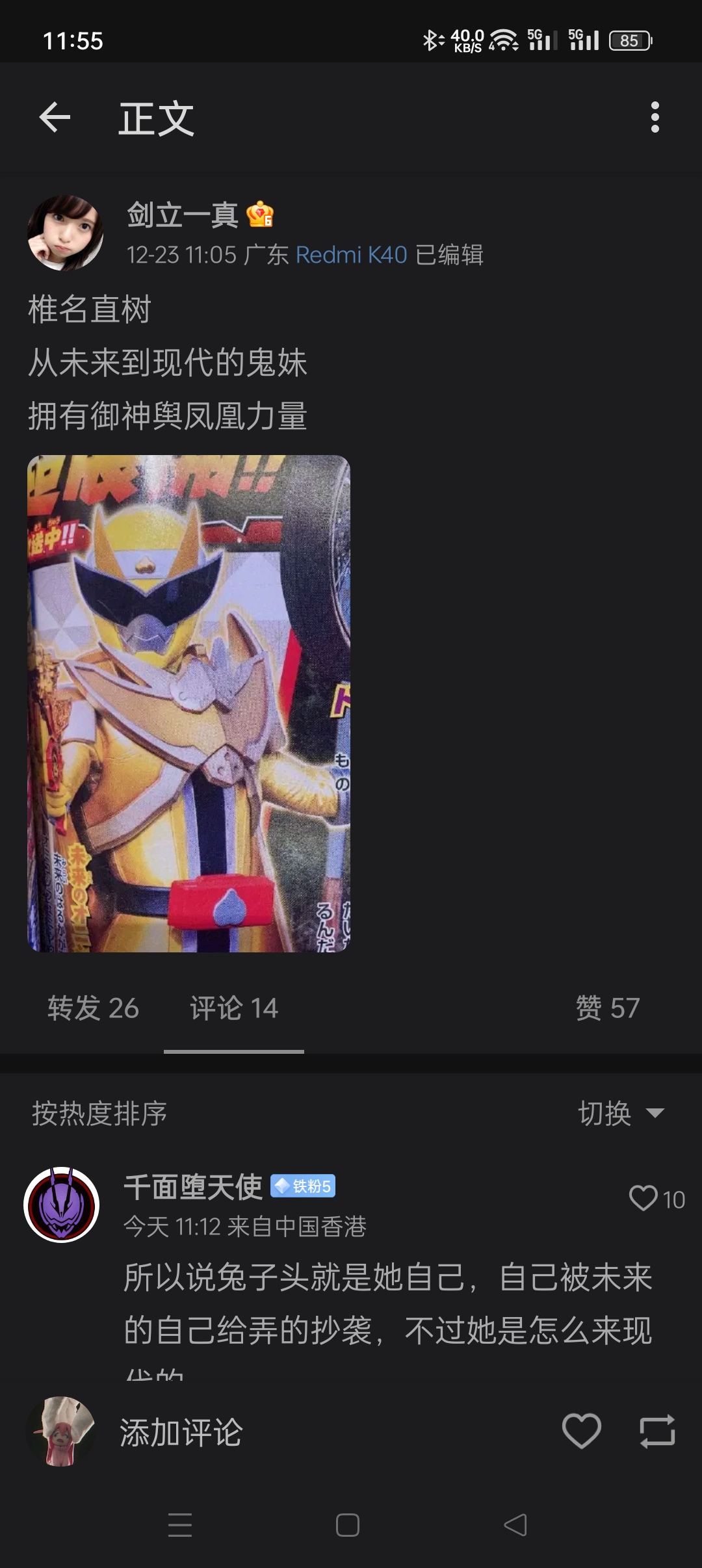Switch to the 转发 26 tab
The height and width of the screenshot is (1568, 702).
pos(93,1008)
